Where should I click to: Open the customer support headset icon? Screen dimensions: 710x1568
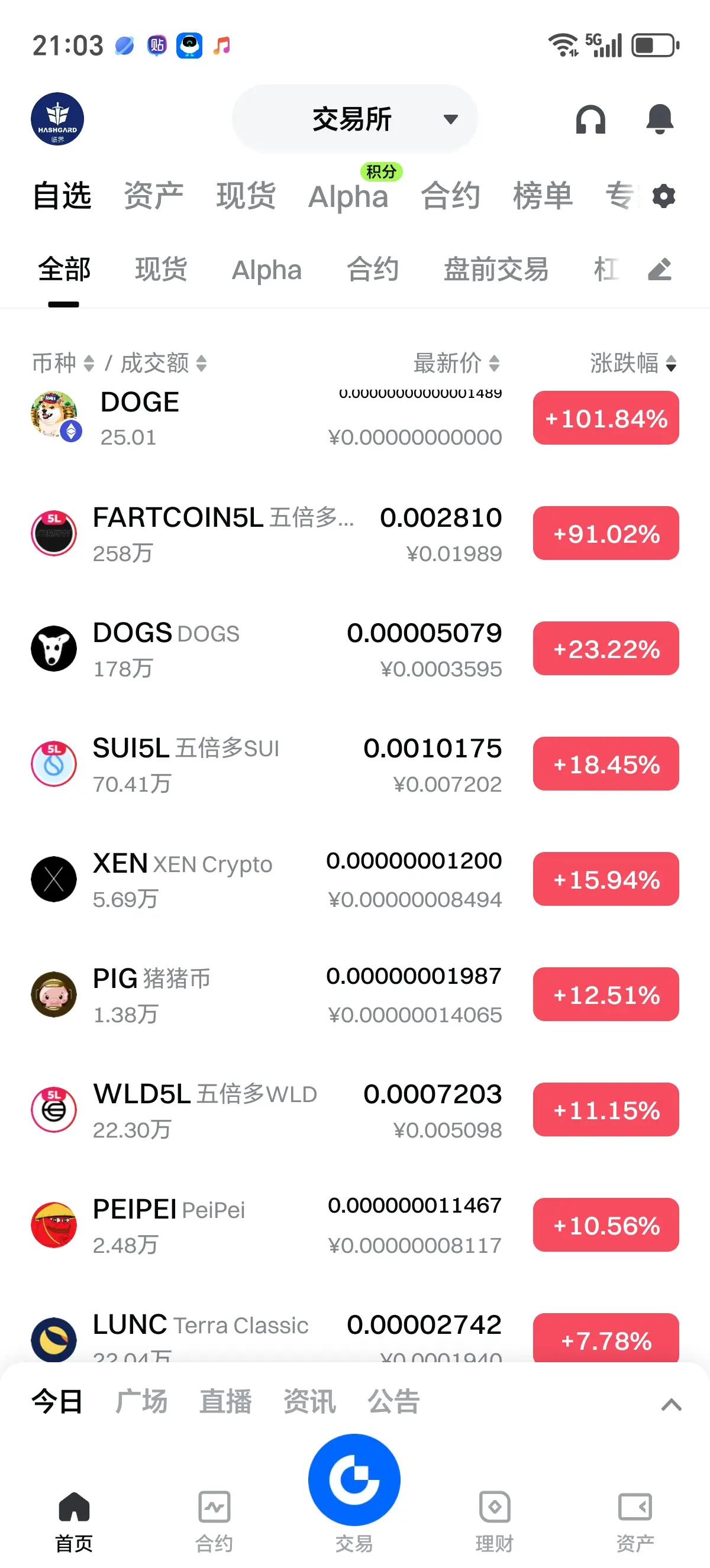pyautogui.click(x=590, y=119)
